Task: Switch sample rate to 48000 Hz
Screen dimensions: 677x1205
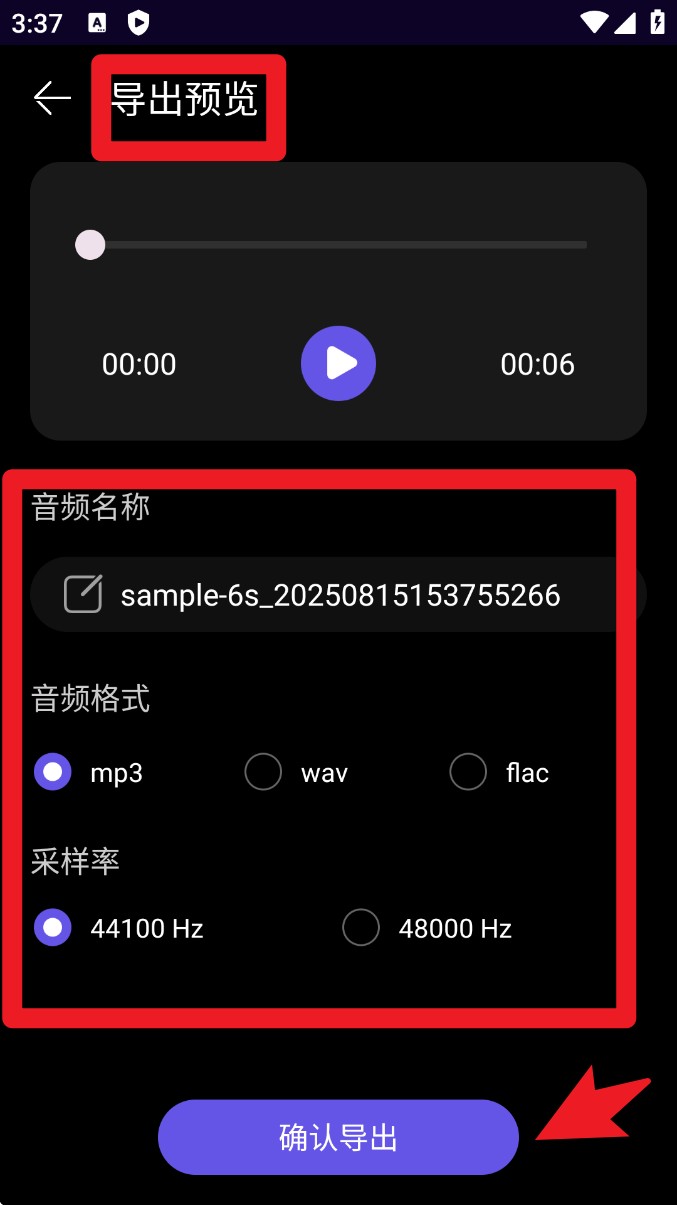Action: coord(361,928)
